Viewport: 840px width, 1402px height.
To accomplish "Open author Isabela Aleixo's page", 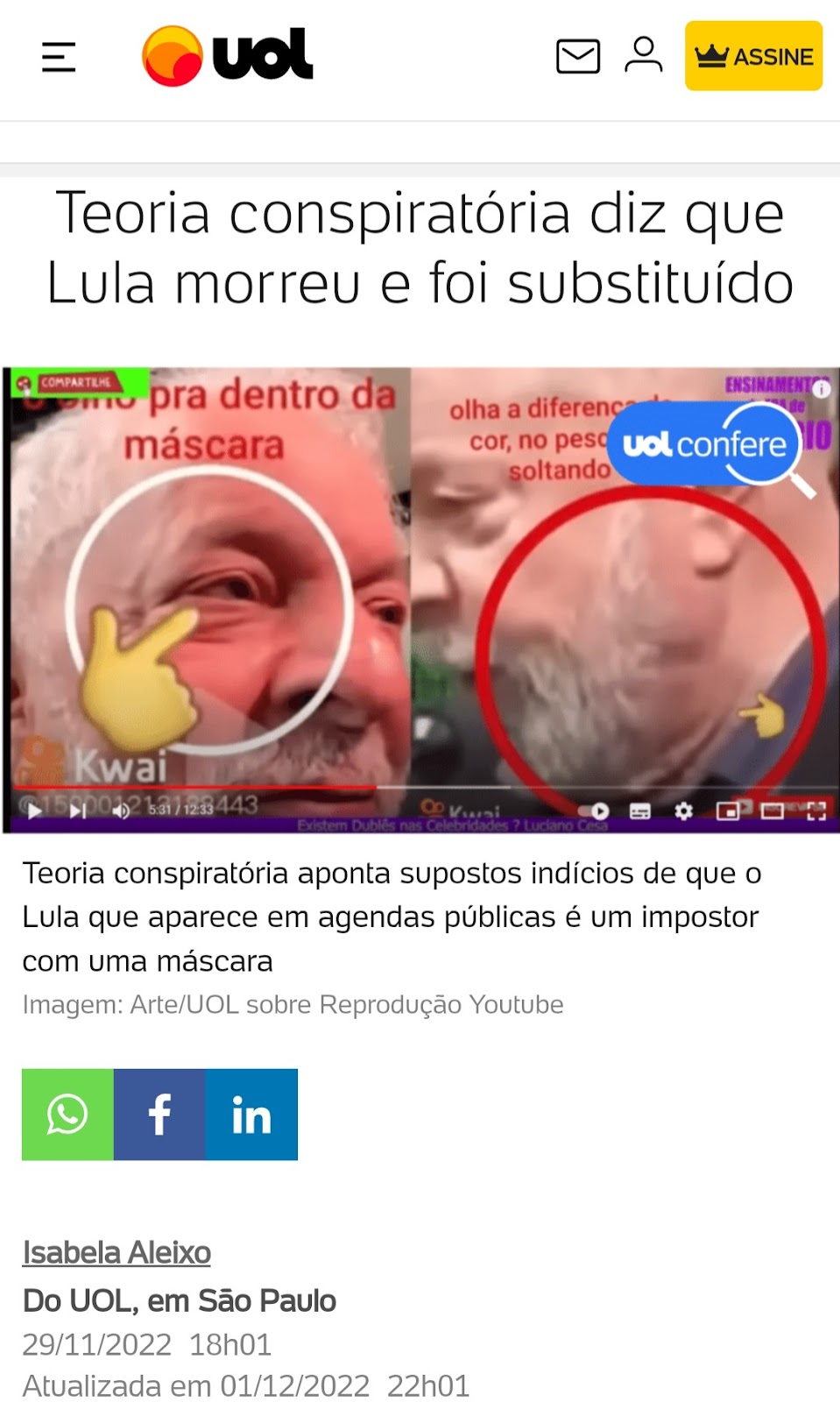I will click(116, 1252).
